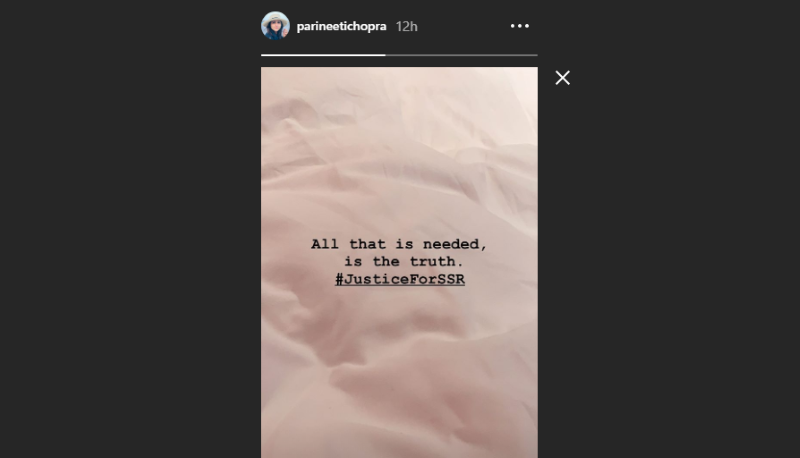Open the parineetichopra username link
Screen dimensions: 800x458
coord(340,26)
